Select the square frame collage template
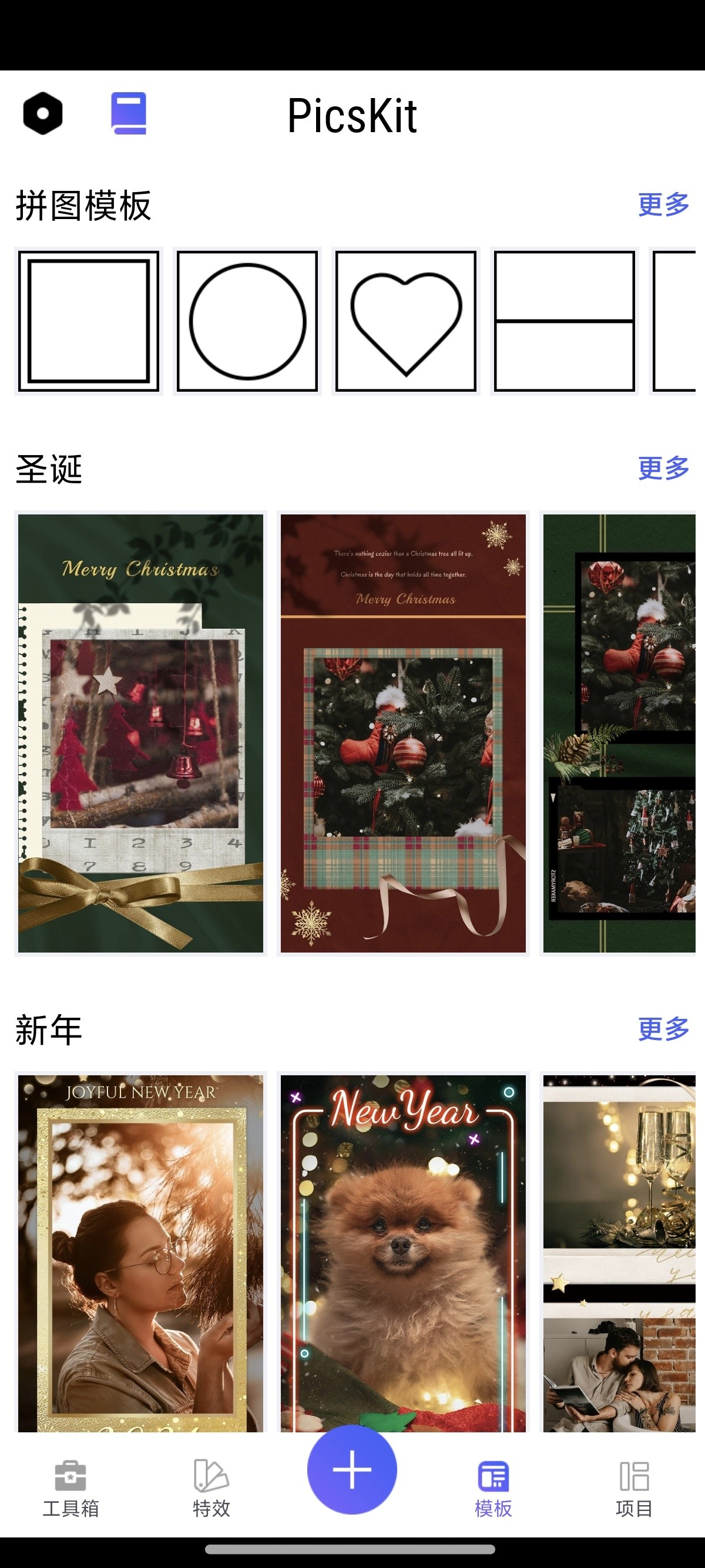 (x=89, y=321)
